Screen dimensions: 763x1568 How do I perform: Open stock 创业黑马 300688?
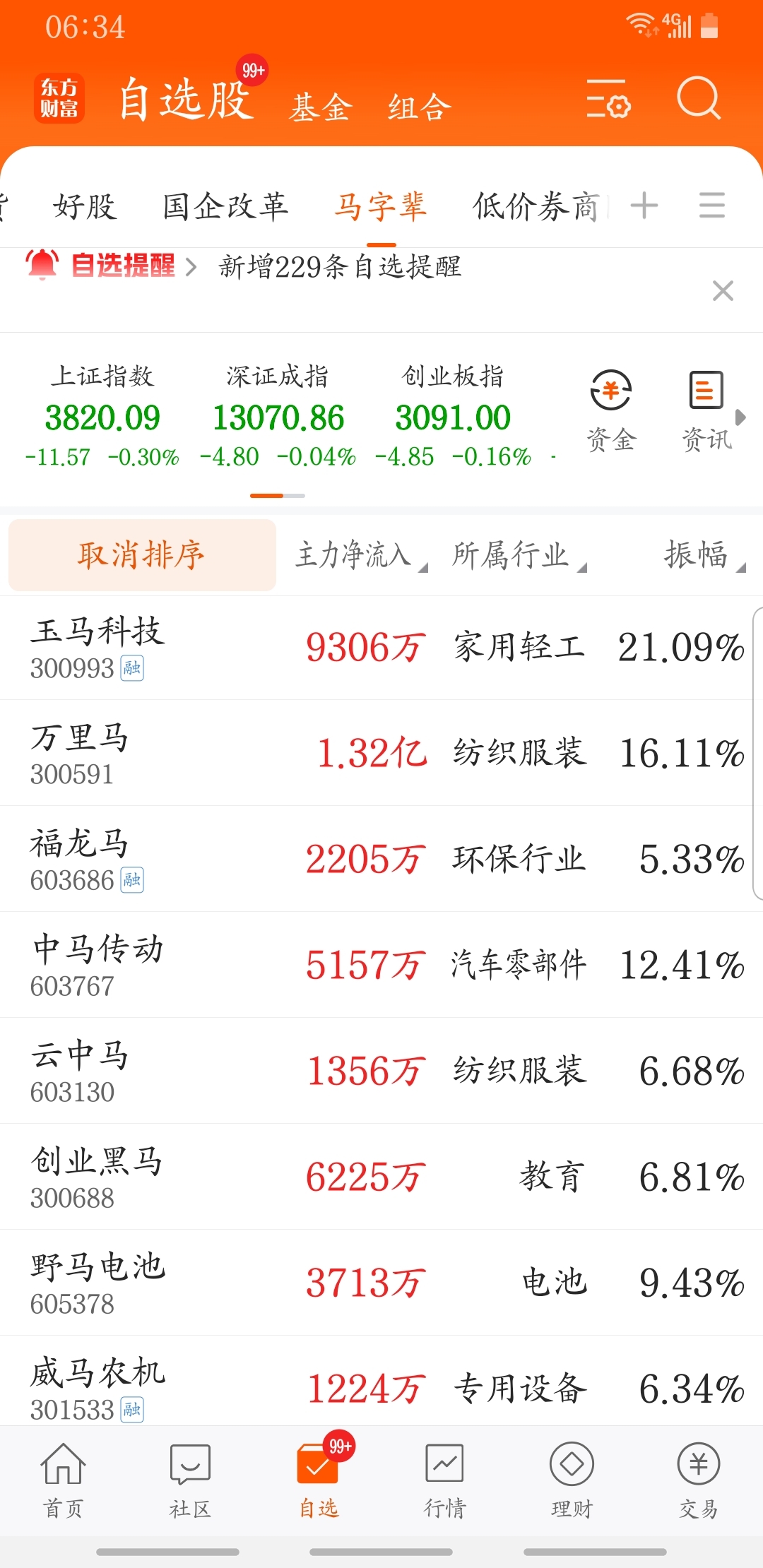(381, 1177)
